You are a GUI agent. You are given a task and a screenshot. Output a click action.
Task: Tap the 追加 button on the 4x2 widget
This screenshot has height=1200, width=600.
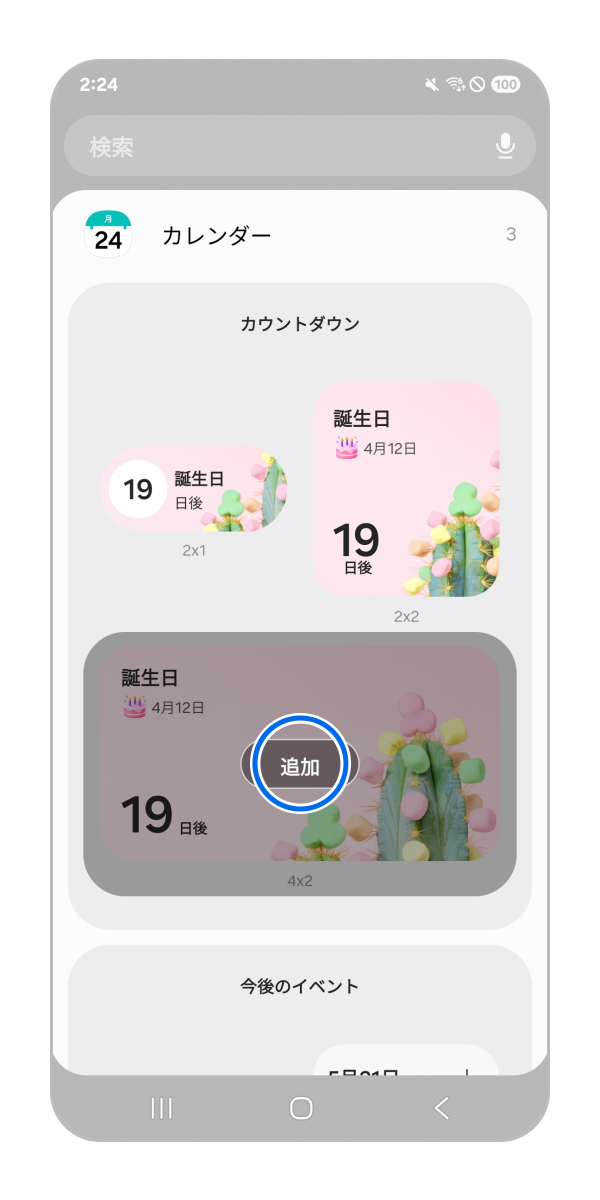coord(300,767)
